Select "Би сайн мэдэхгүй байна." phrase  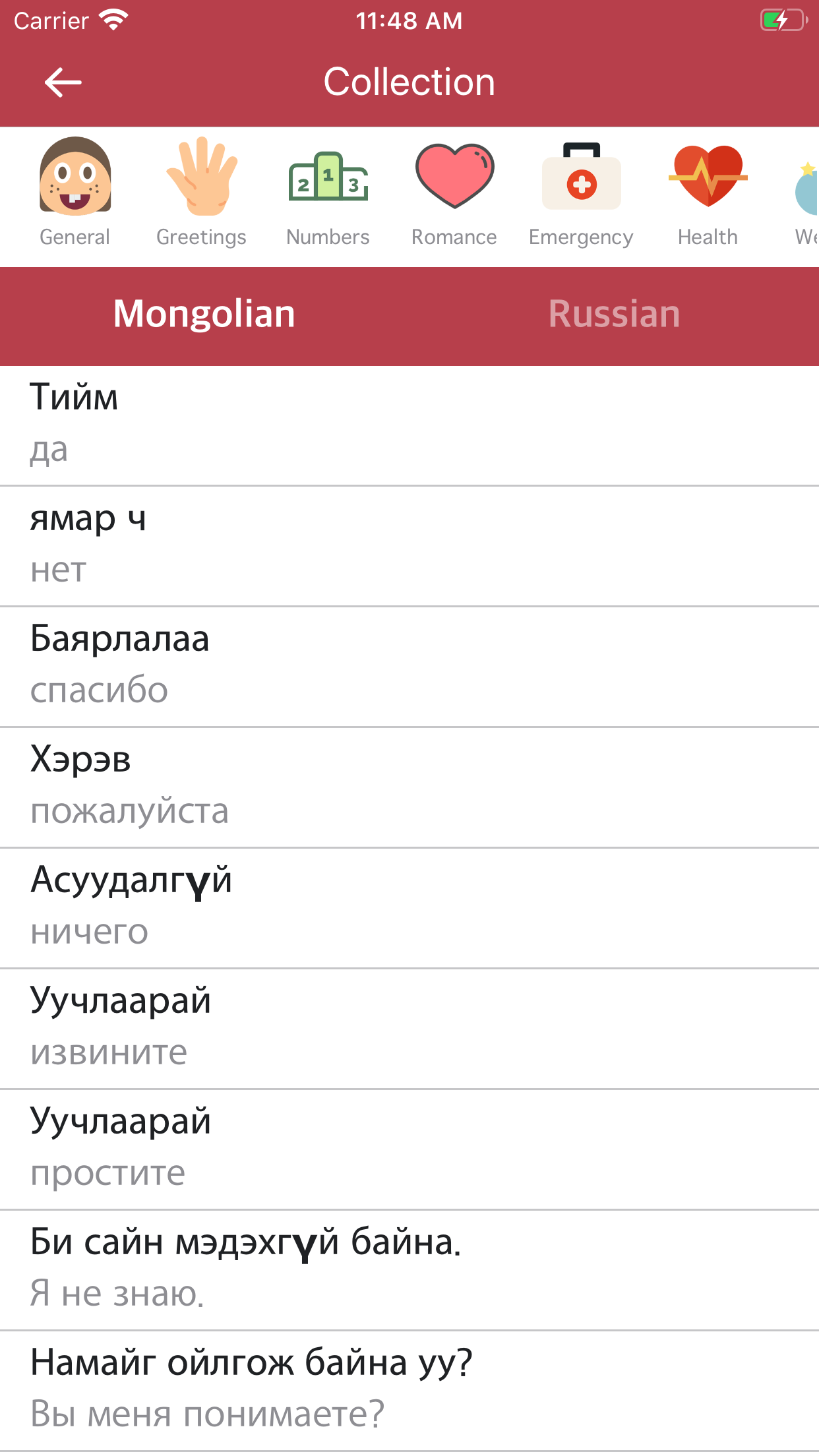[x=409, y=1267]
